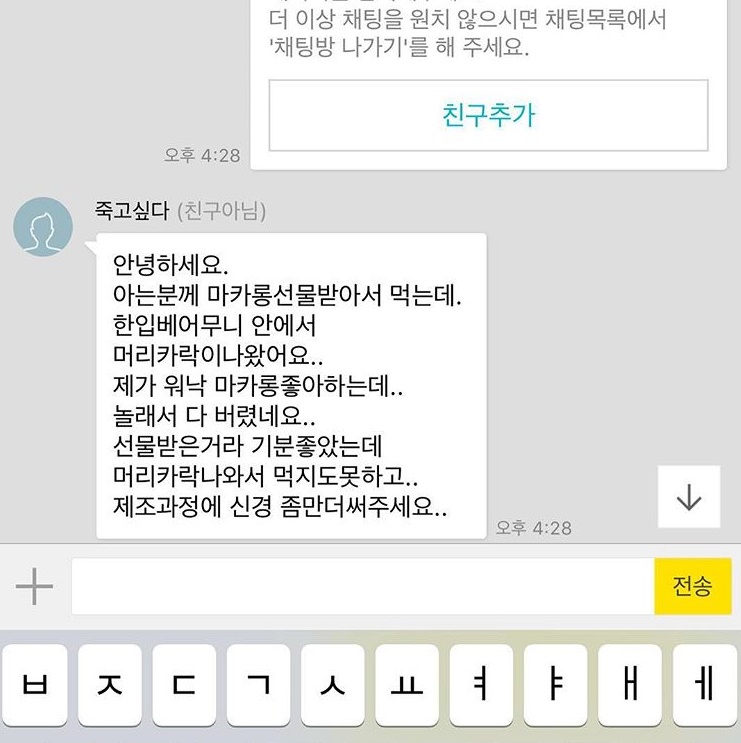Open the plus attachment menu

34,586
